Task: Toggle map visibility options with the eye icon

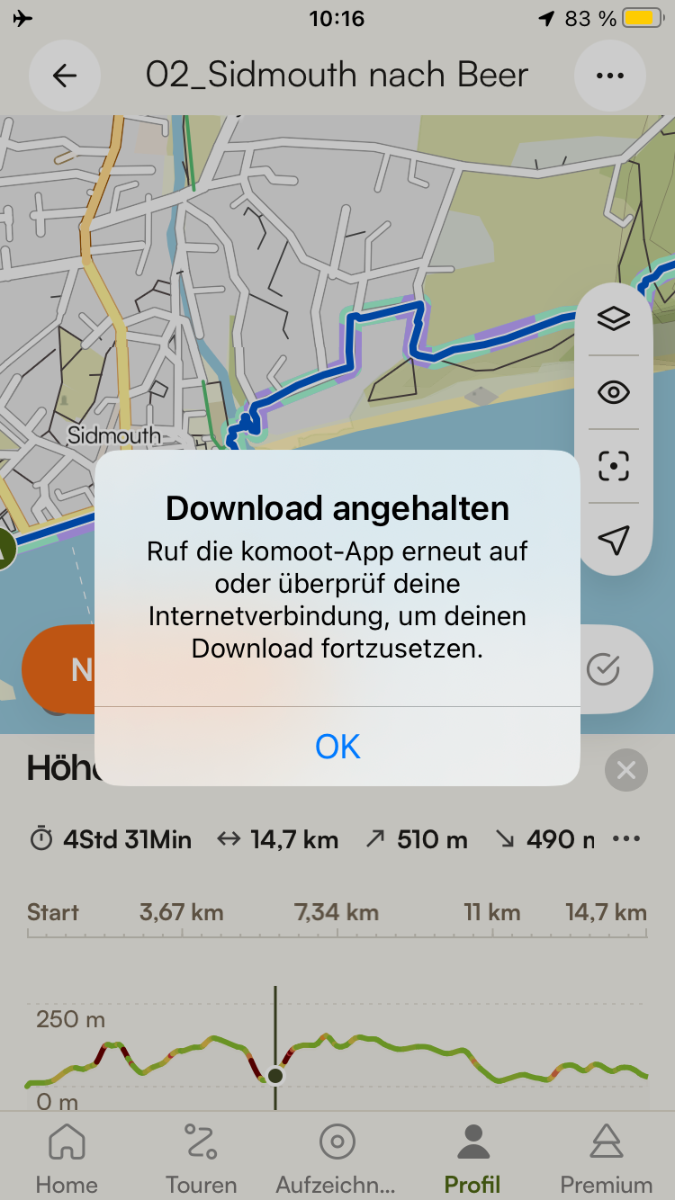Action: (x=614, y=392)
